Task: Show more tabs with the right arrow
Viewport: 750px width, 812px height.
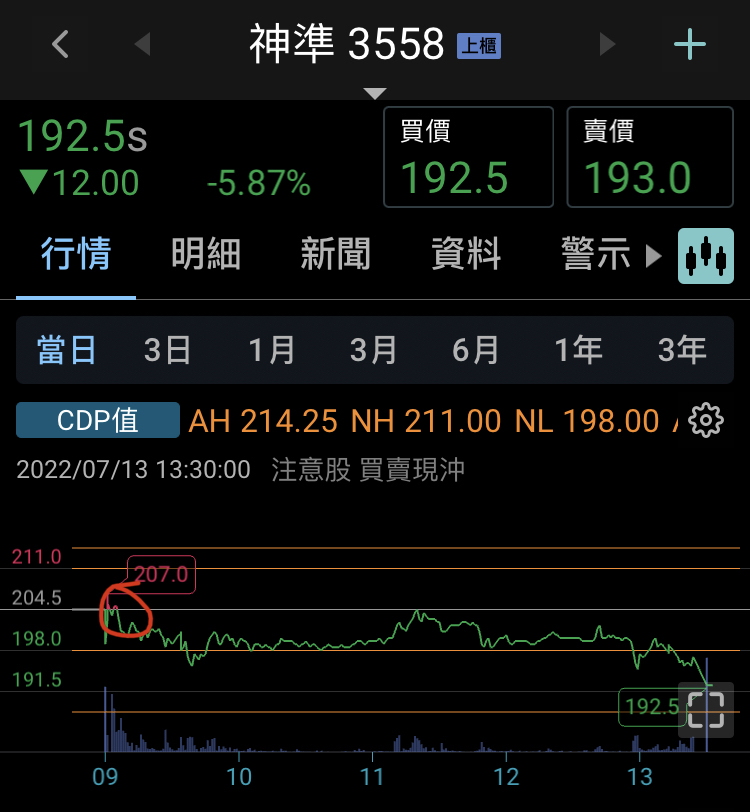Action: click(x=654, y=256)
